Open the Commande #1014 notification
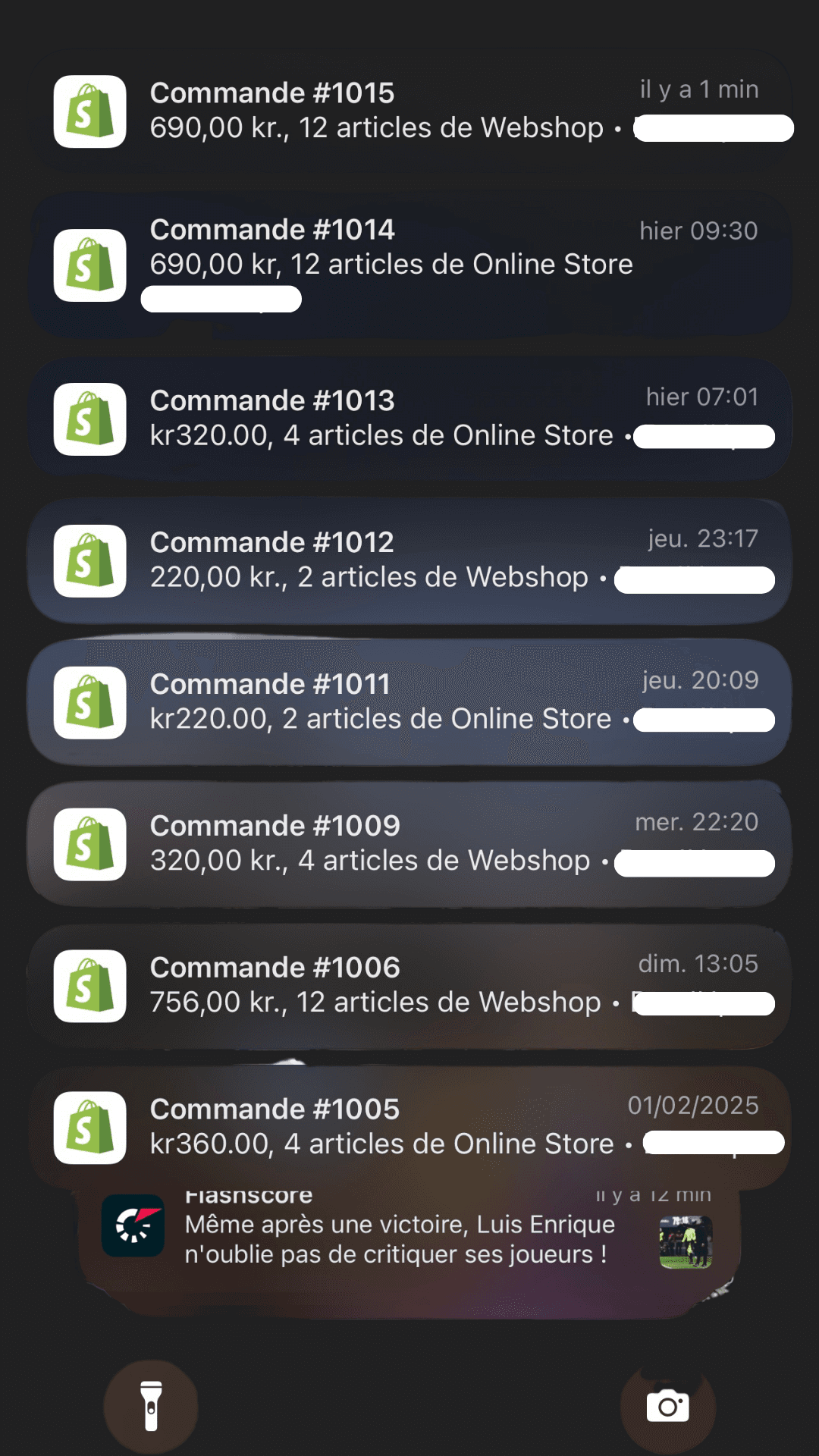 click(x=409, y=264)
